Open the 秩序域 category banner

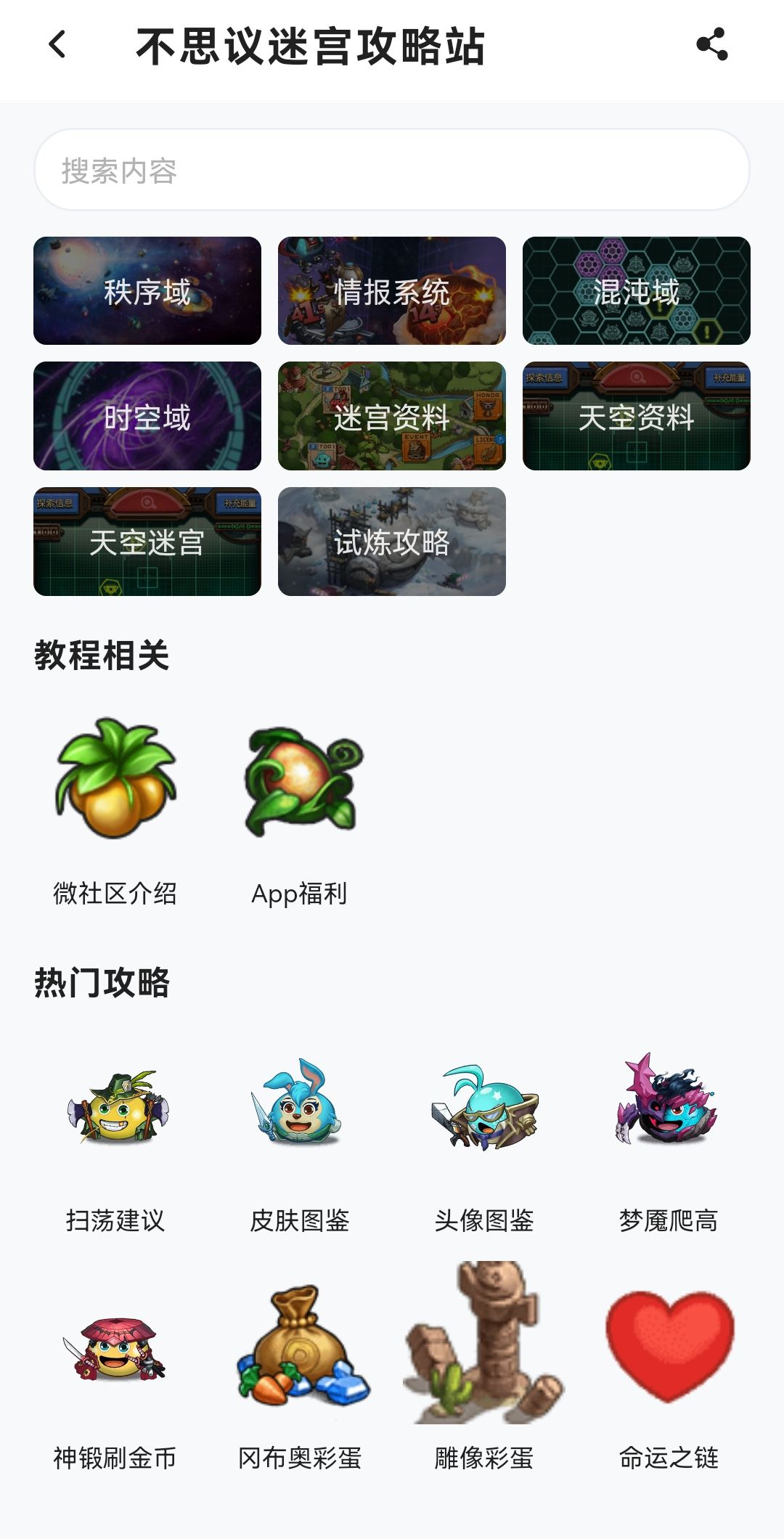(x=147, y=292)
